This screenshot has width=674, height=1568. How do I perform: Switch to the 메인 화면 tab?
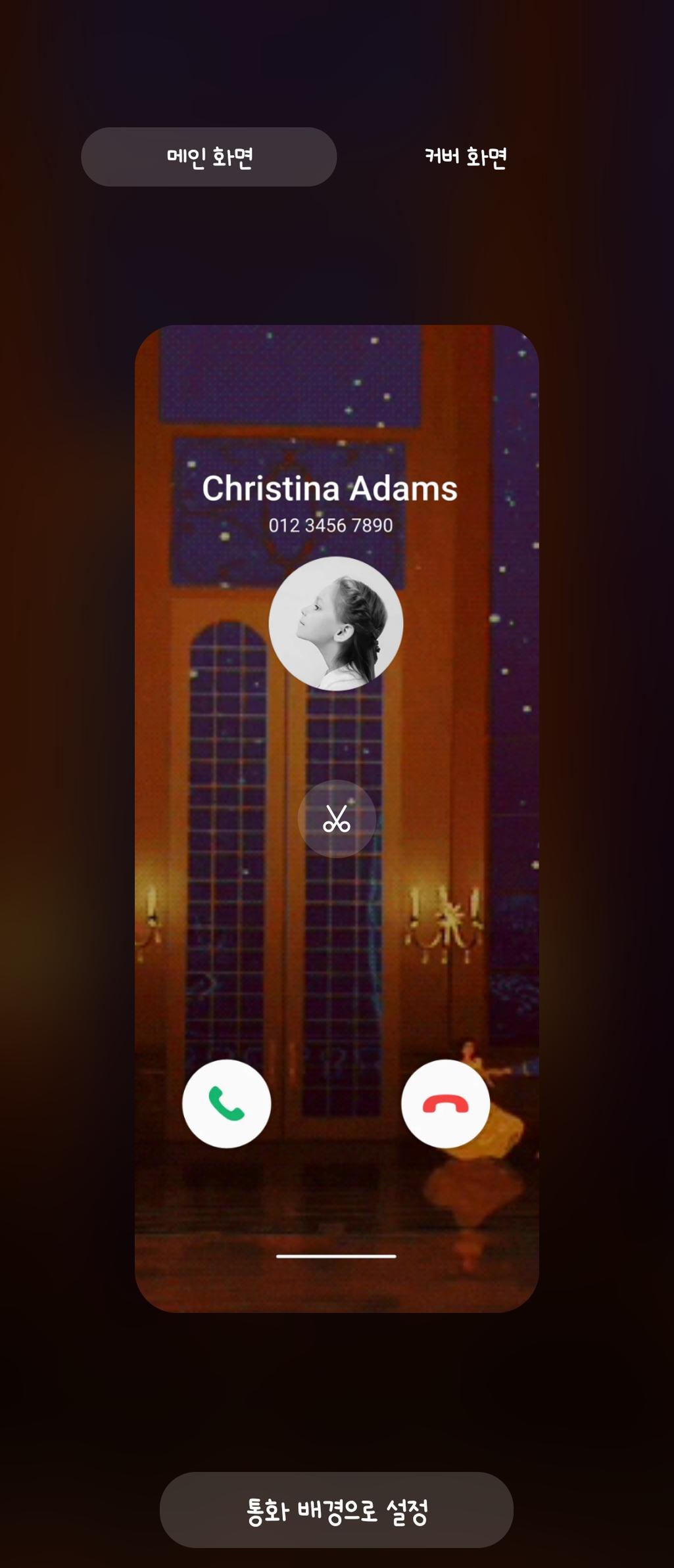(x=208, y=157)
